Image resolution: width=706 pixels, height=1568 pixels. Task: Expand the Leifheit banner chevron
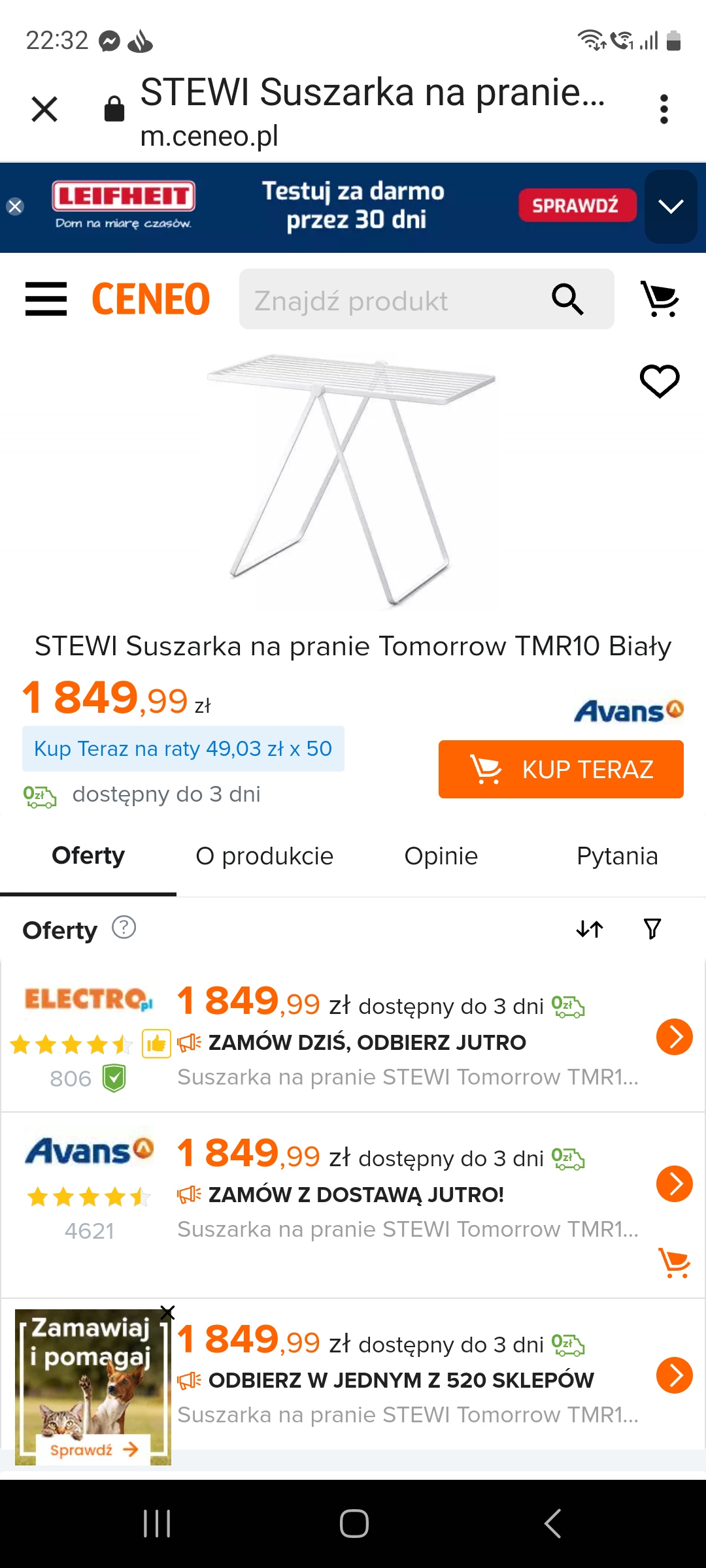click(671, 206)
